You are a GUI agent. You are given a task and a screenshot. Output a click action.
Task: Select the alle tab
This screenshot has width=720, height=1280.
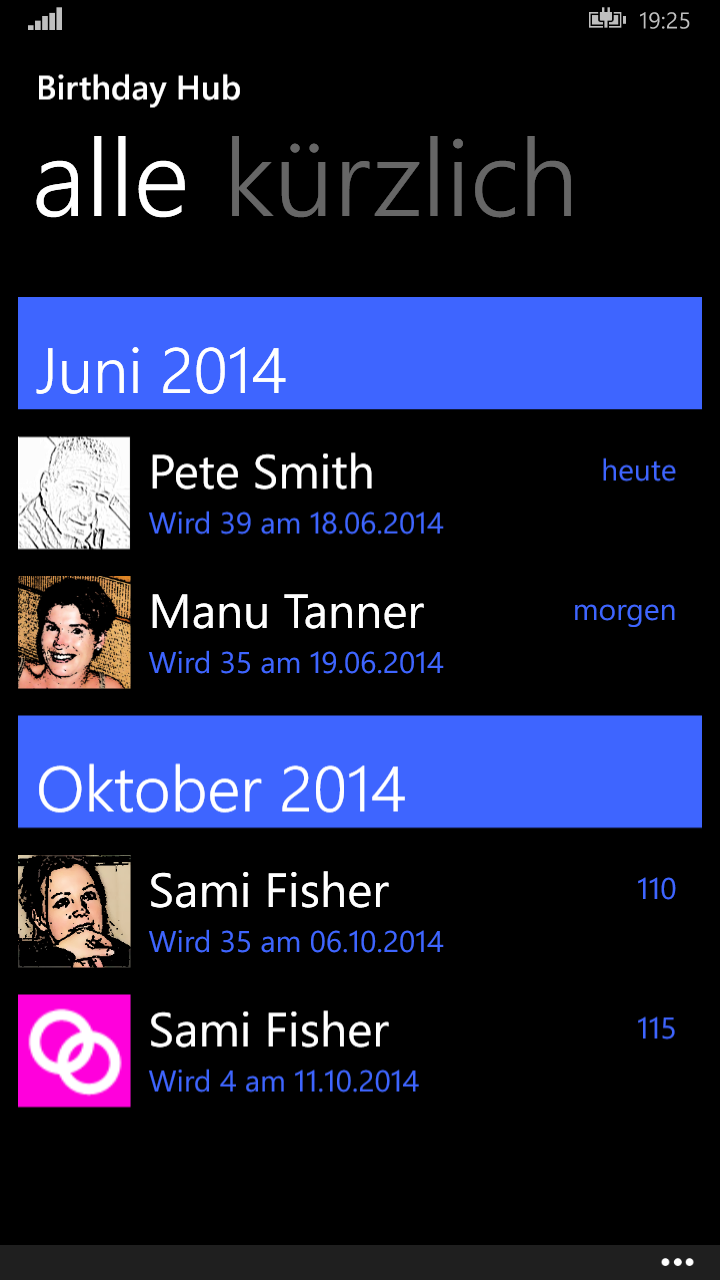coord(111,180)
